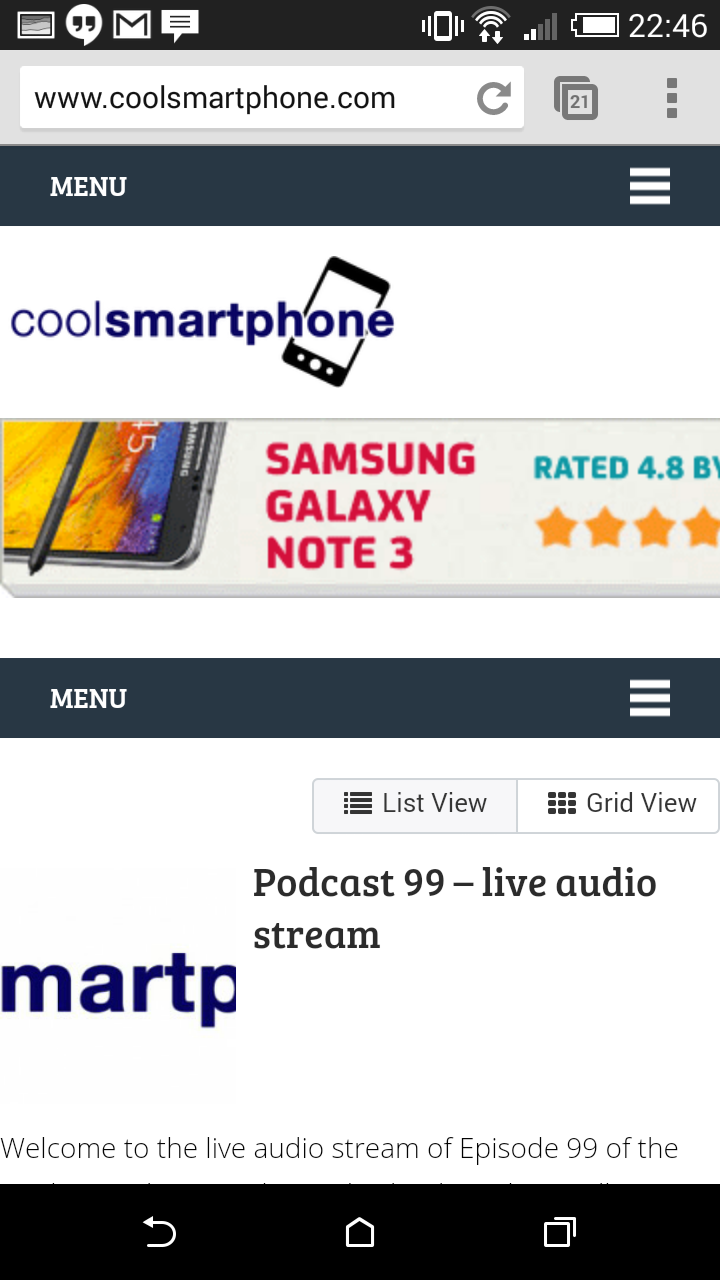720x1280 pixels.
Task: Open Chrome's overflow menu
Action: pos(672,98)
